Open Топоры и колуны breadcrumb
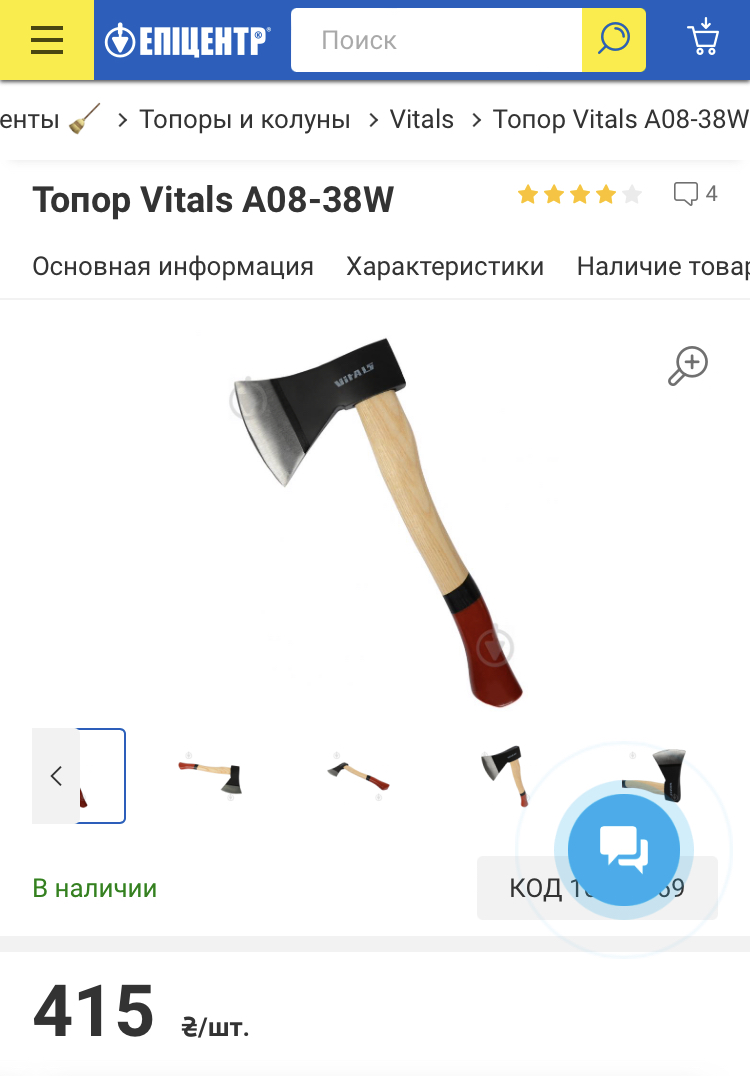The width and height of the screenshot is (750, 1076). click(x=245, y=120)
